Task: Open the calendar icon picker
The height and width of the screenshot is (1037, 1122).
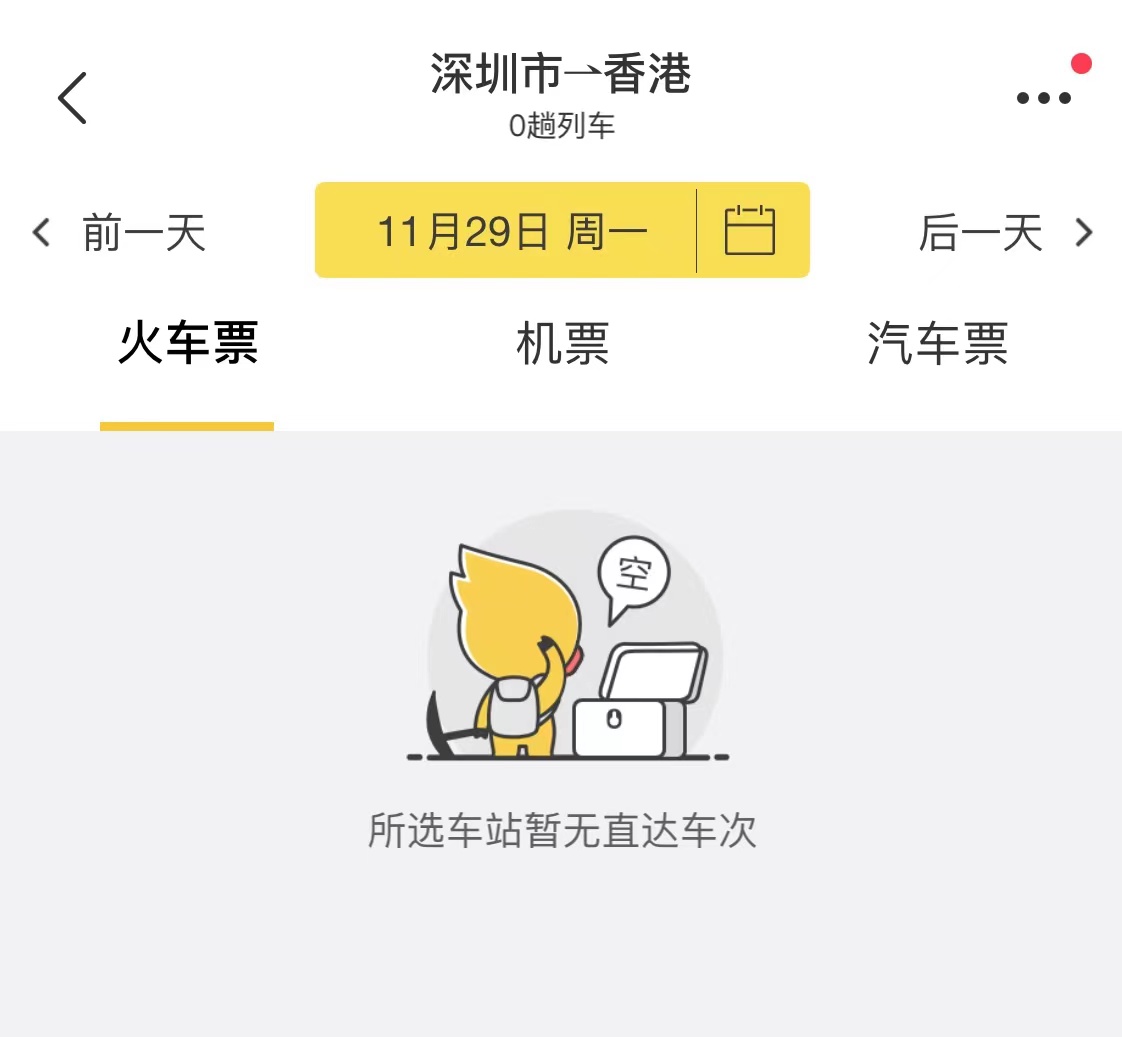Action: pos(750,231)
